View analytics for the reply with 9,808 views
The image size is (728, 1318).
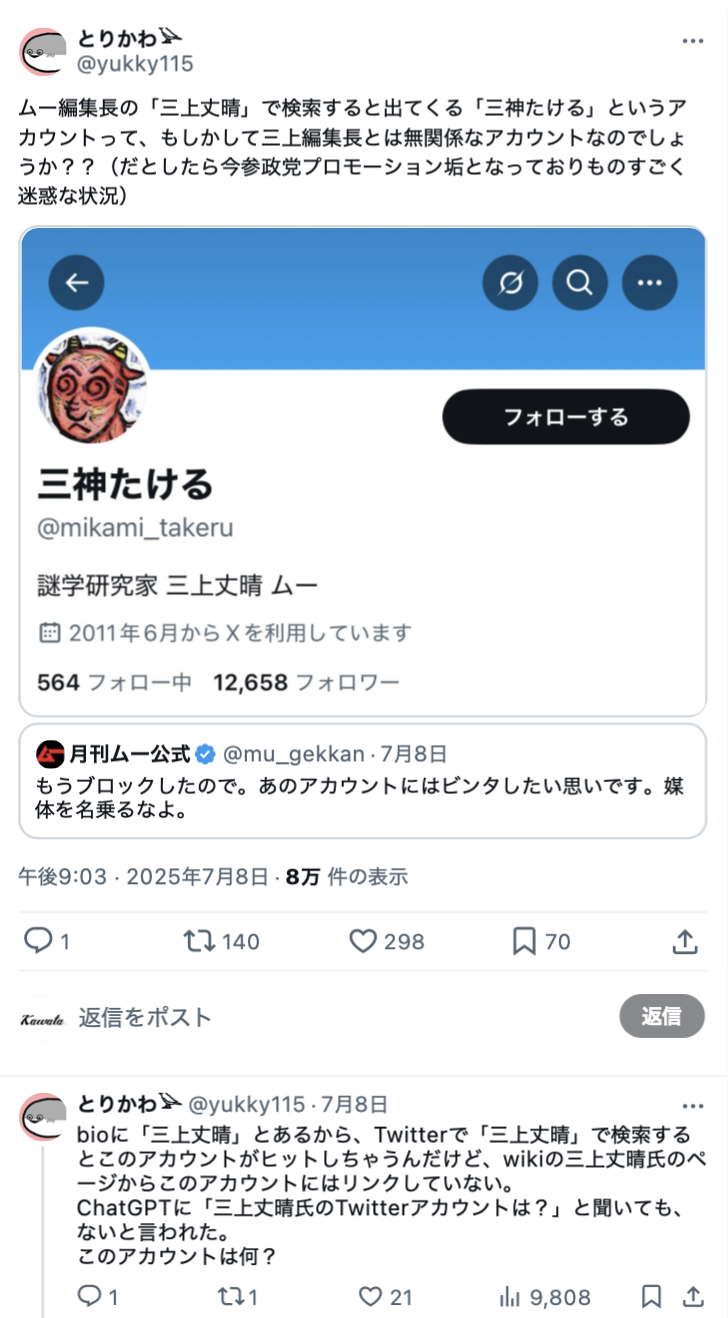[545, 1297]
